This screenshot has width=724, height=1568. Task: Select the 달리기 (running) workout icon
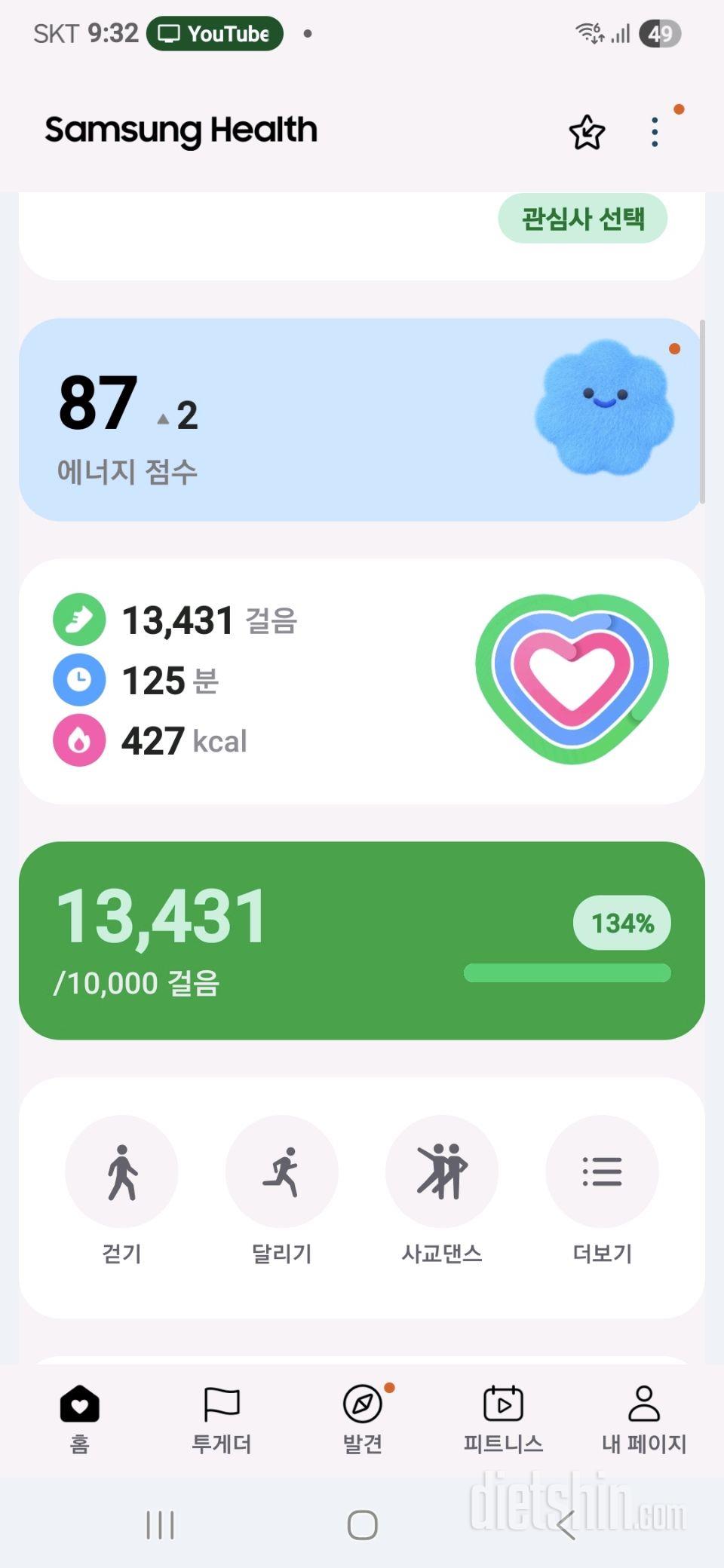pyautogui.click(x=283, y=1171)
